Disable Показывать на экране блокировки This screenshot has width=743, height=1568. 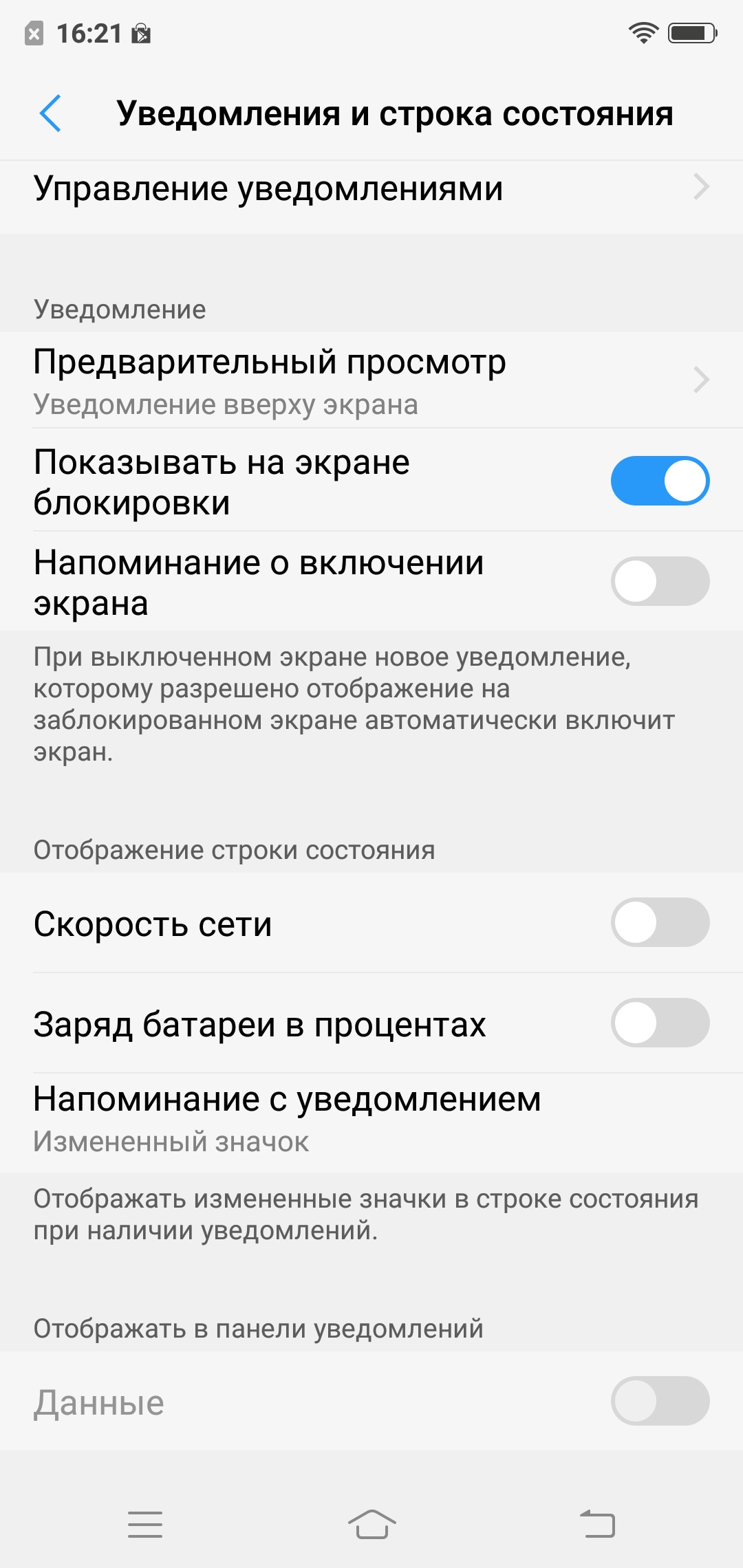(659, 481)
